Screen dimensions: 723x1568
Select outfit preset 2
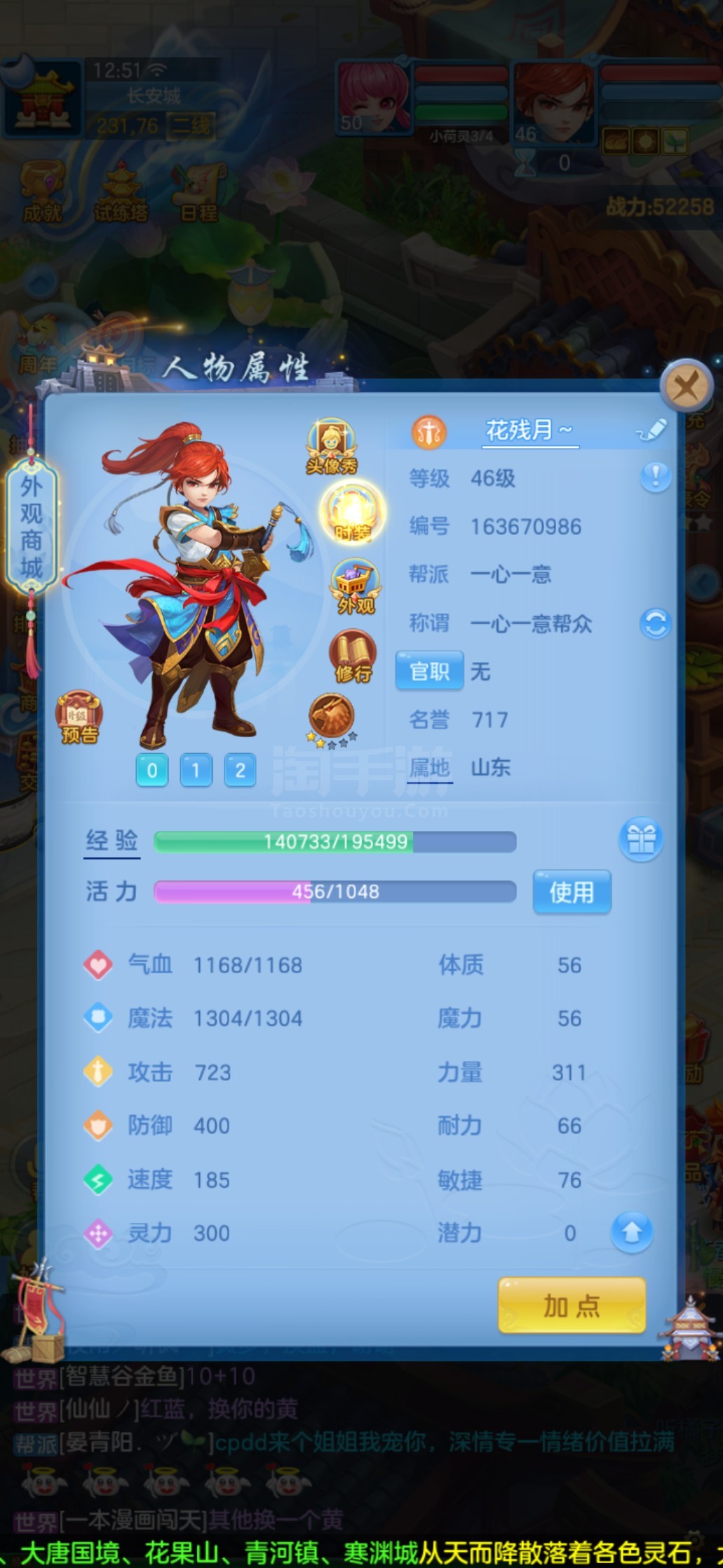pos(240,771)
